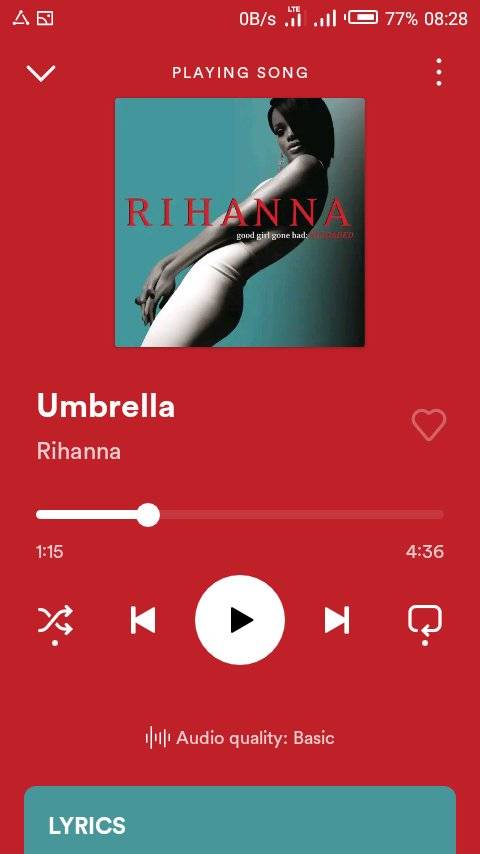Viewport: 480px width, 854px height.
Task: Like Umbrella with the heart icon
Action: pos(429,424)
